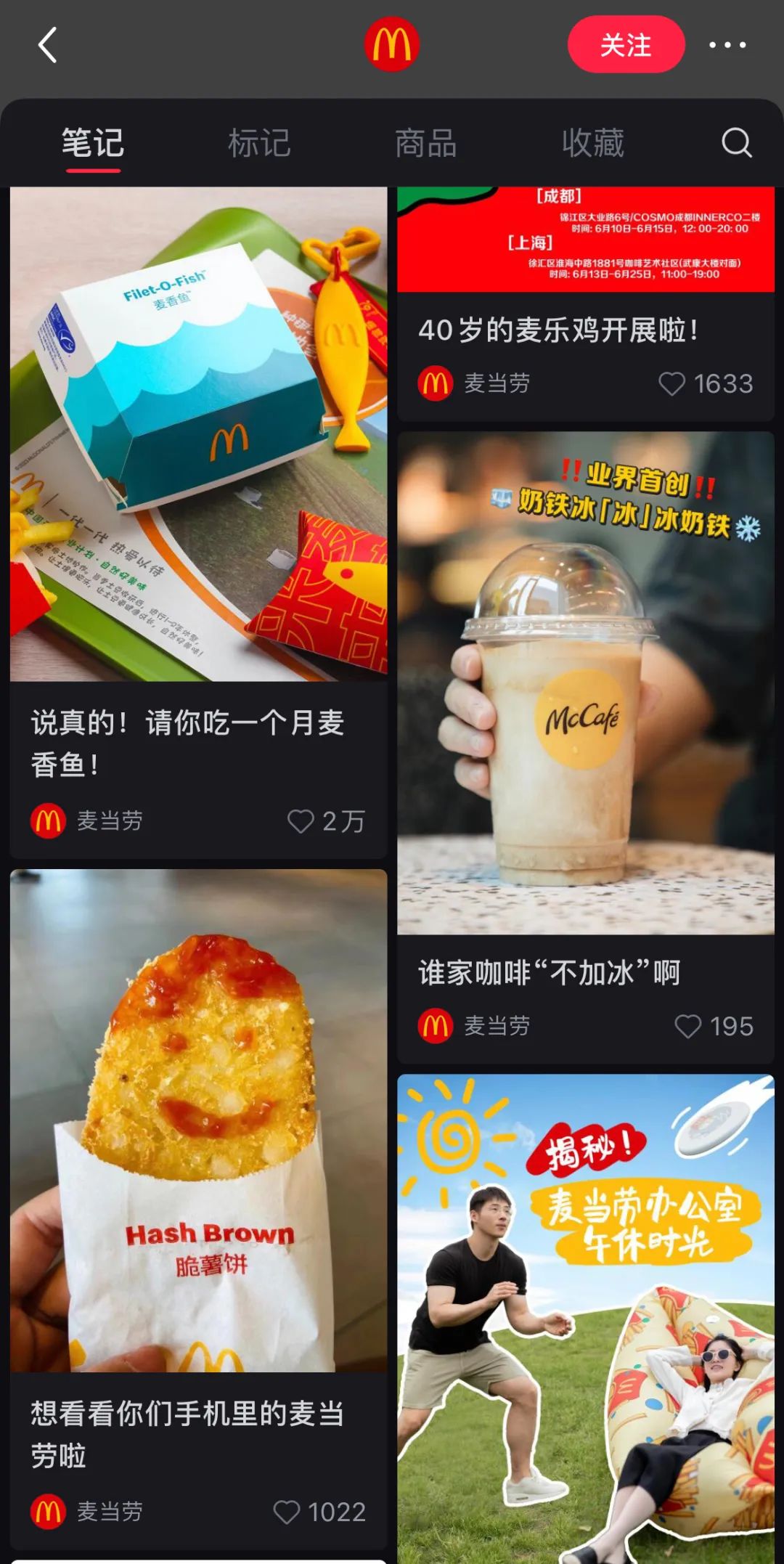Open the 收藏 tab
Screen dimensions: 784x1564
point(592,142)
